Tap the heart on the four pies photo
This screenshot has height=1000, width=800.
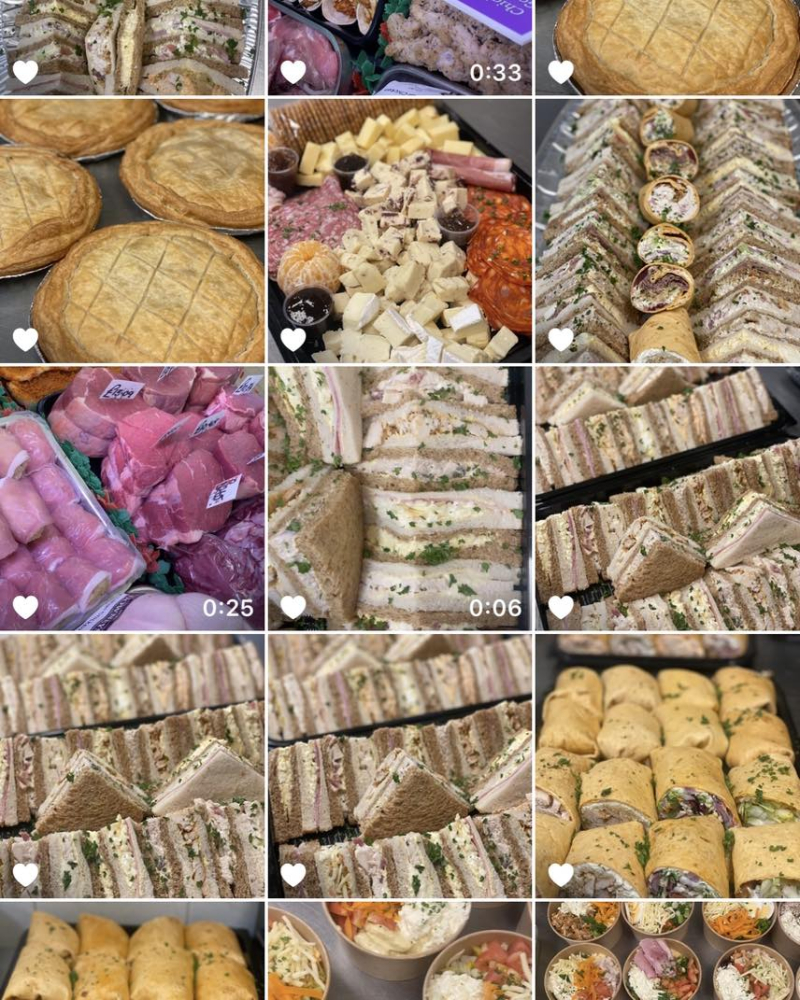click(25, 340)
